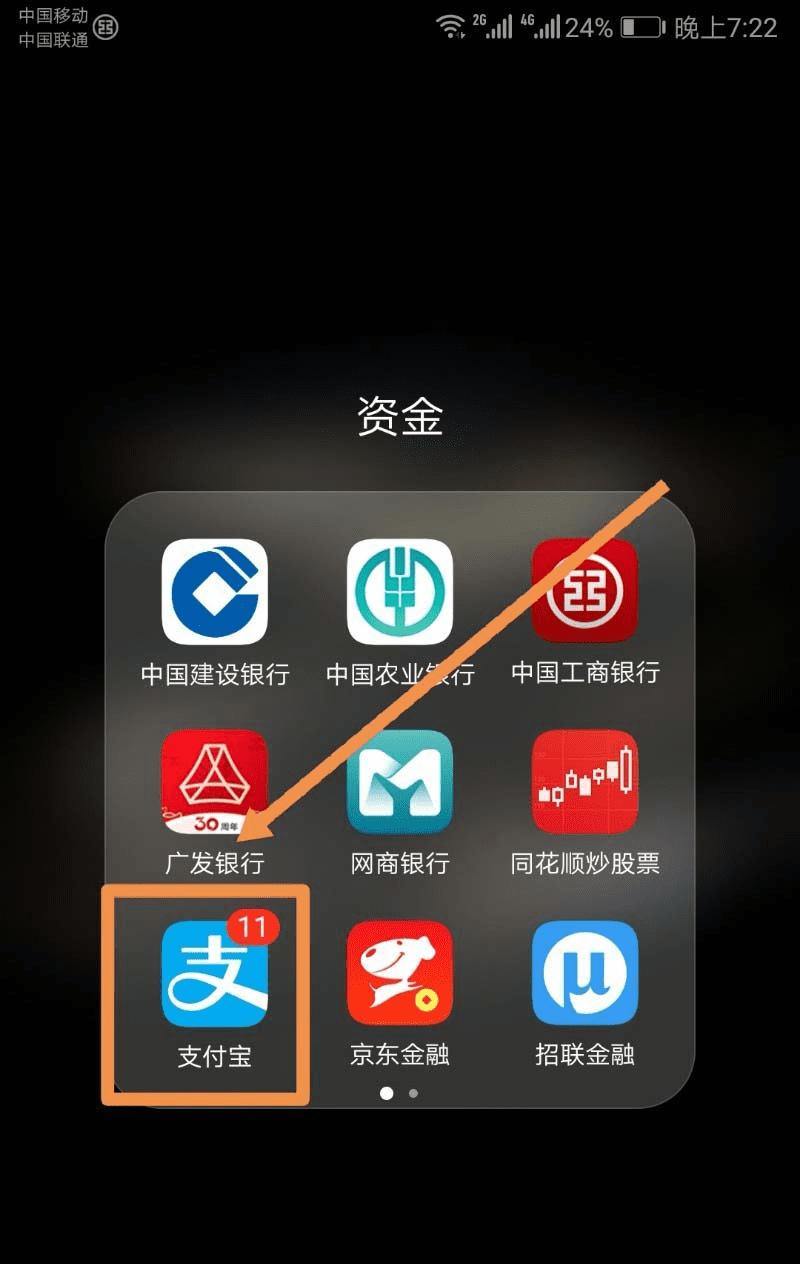Open the 支付宝 Alipay app

point(215,974)
